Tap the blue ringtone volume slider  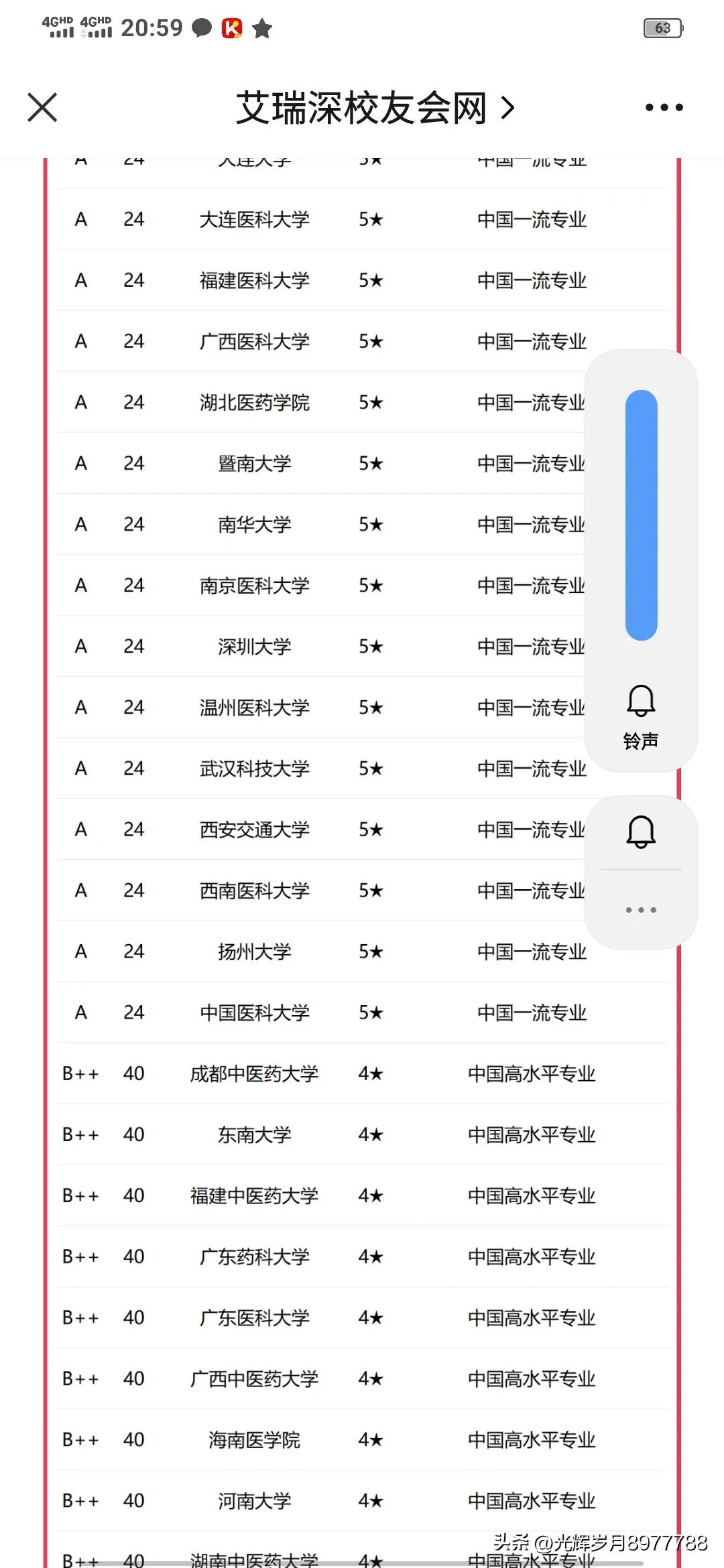coord(642,513)
